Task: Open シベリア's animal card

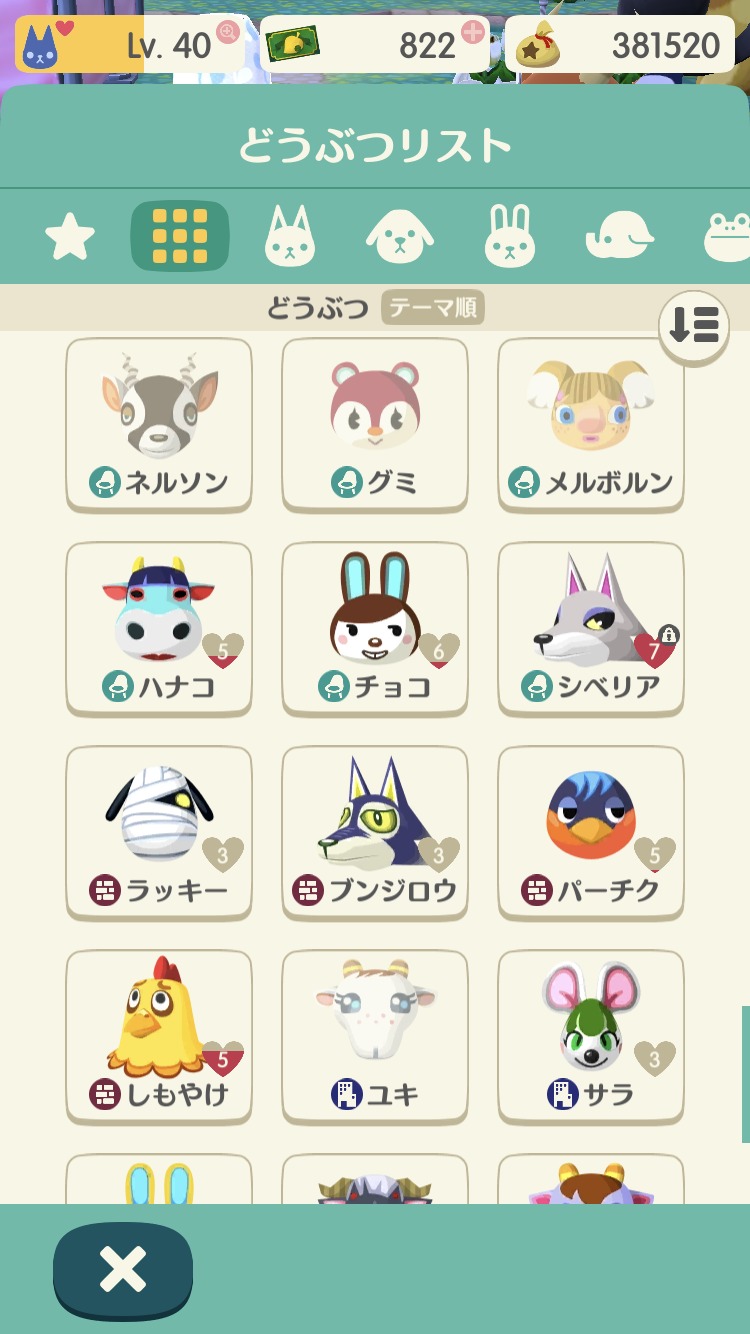Action: pos(591,628)
